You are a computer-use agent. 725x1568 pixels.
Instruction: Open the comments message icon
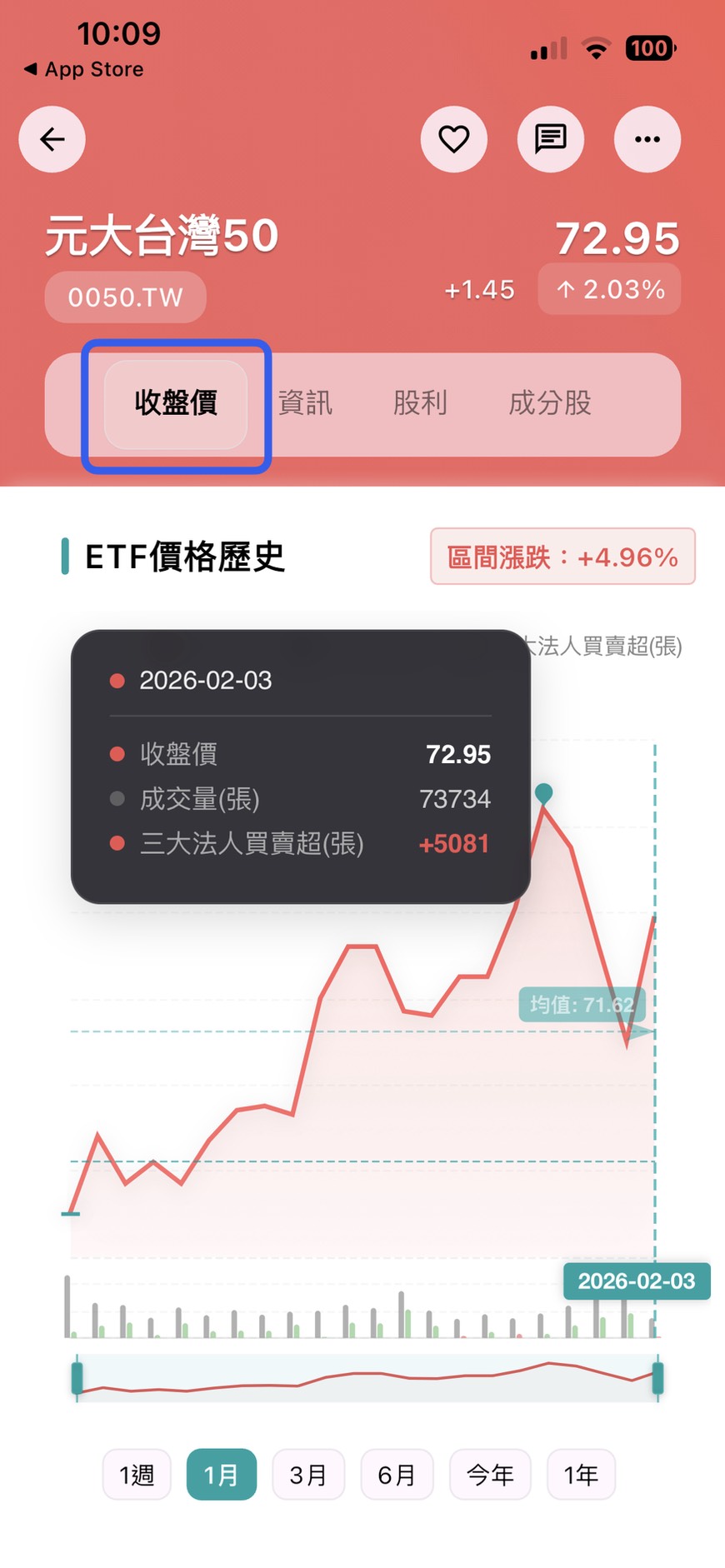point(550,139)
